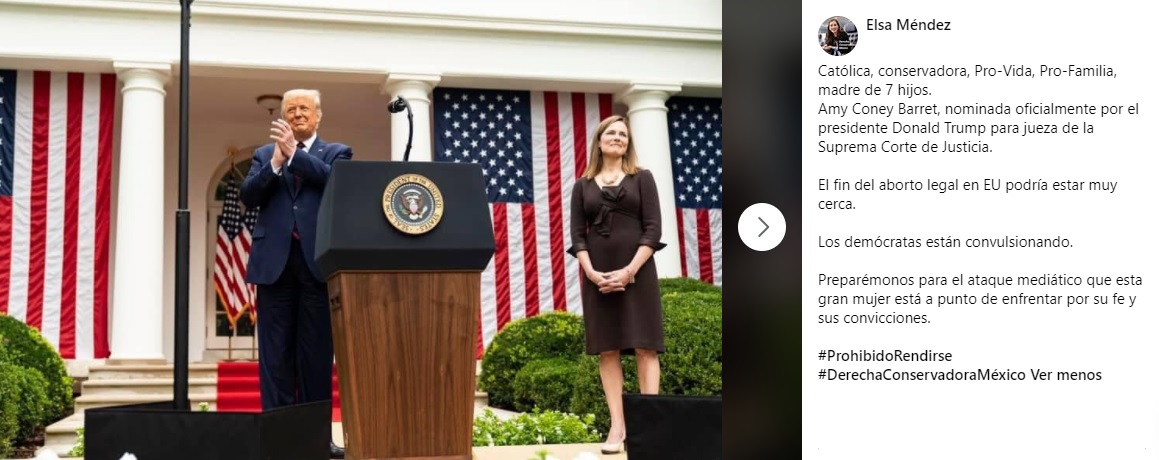Open the #ProhibidoRendirse hashtag

click(884, 356)
